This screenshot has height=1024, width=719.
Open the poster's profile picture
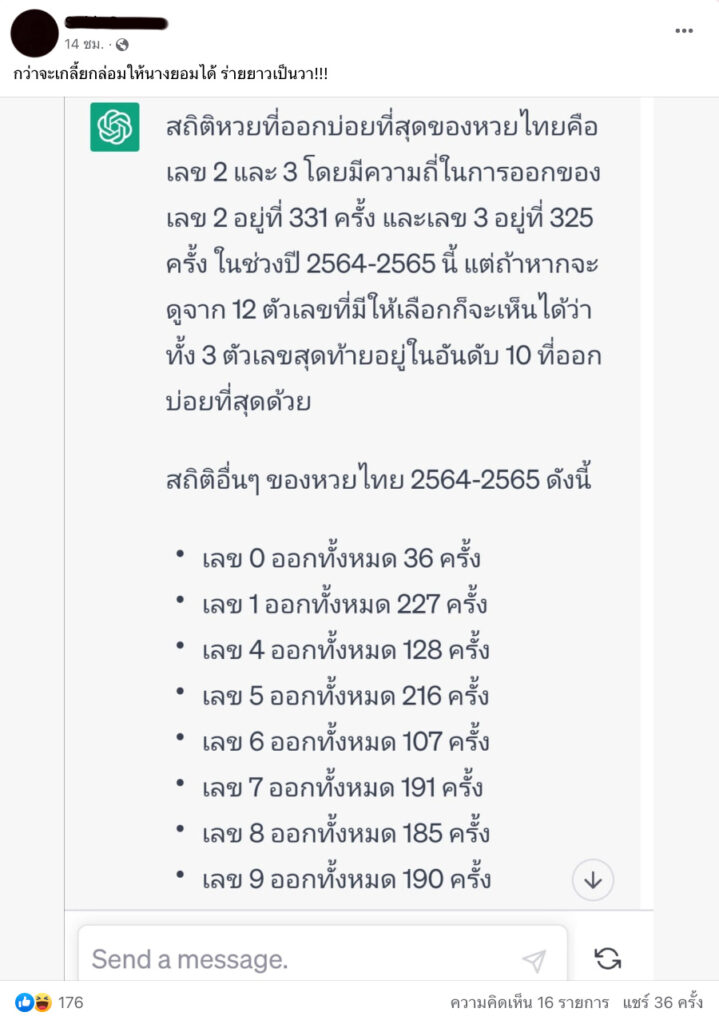(34, 32)
